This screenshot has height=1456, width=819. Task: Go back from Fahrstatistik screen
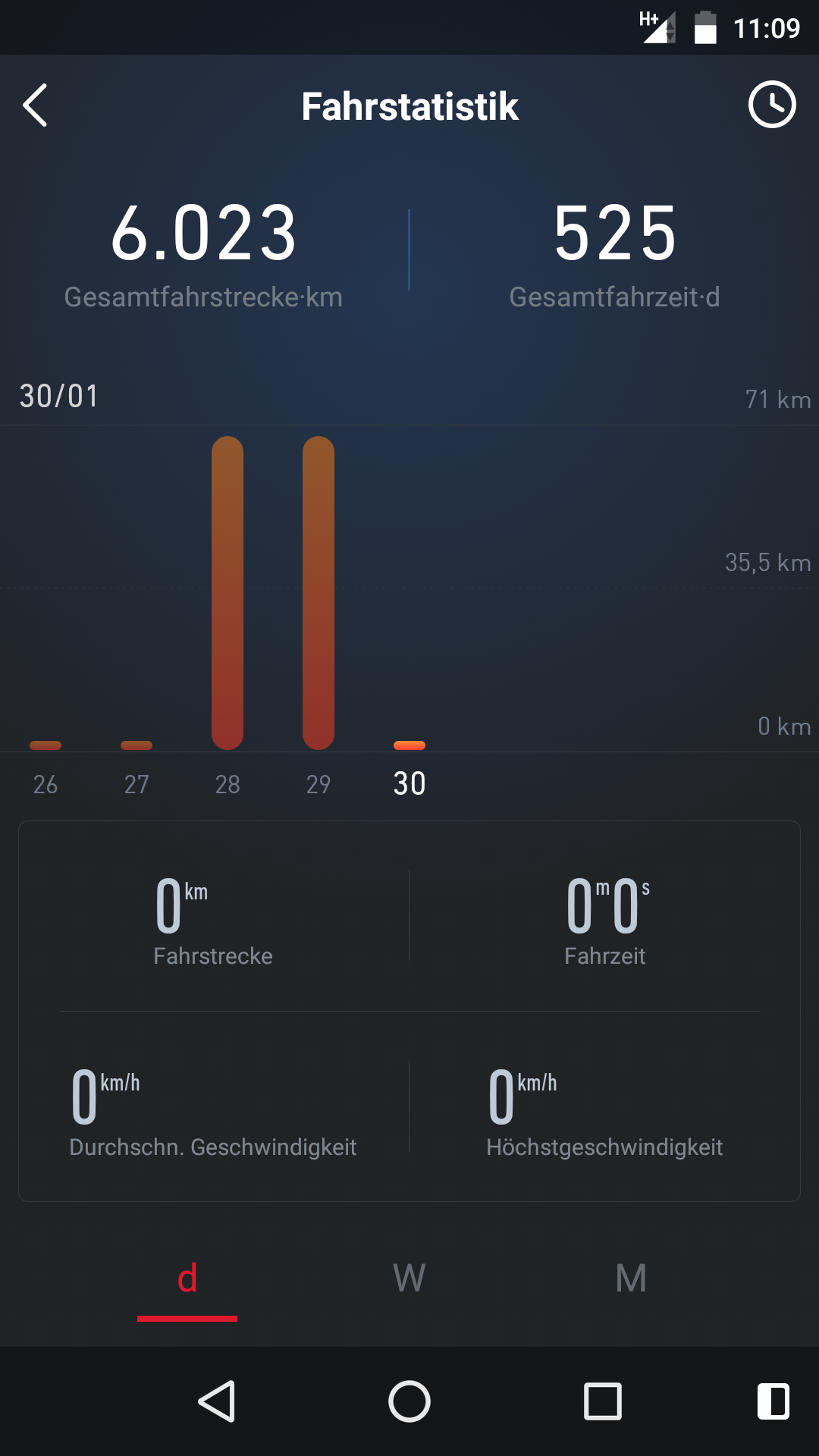[36, 105]
